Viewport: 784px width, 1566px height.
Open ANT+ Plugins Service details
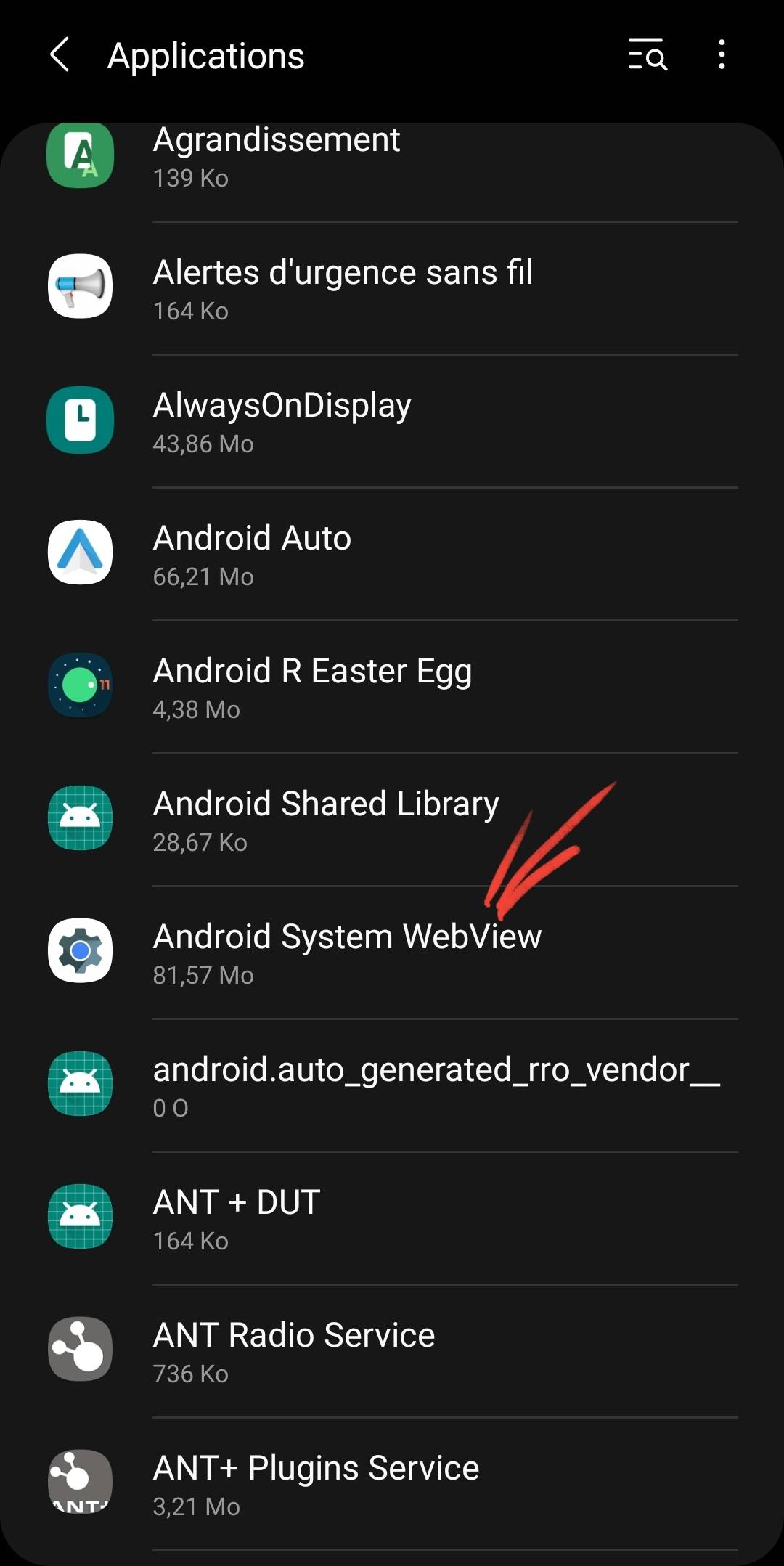(x=392, y=1484)
